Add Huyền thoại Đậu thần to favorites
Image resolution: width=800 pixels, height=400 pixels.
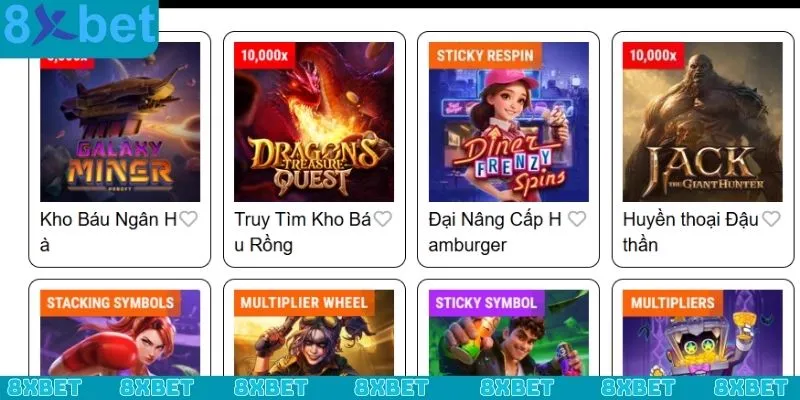pos(770,219)
